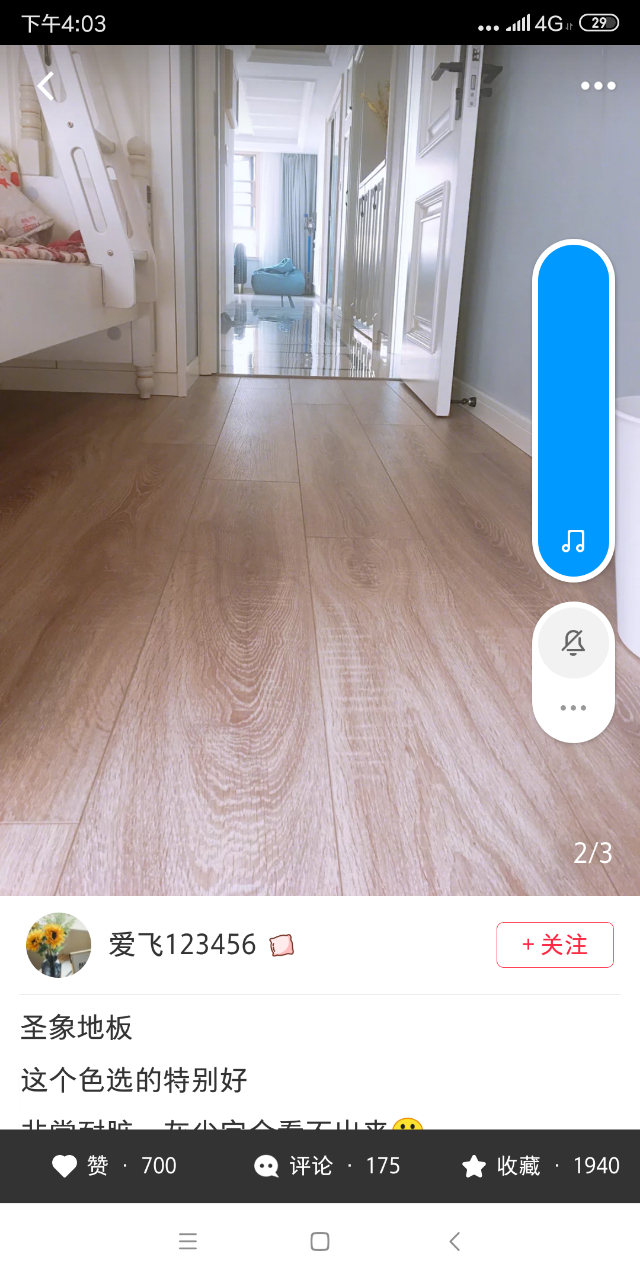Viewport: 640px width, 1280px height.
Task: Return to the system home screen
Action: pos(320,1242)
